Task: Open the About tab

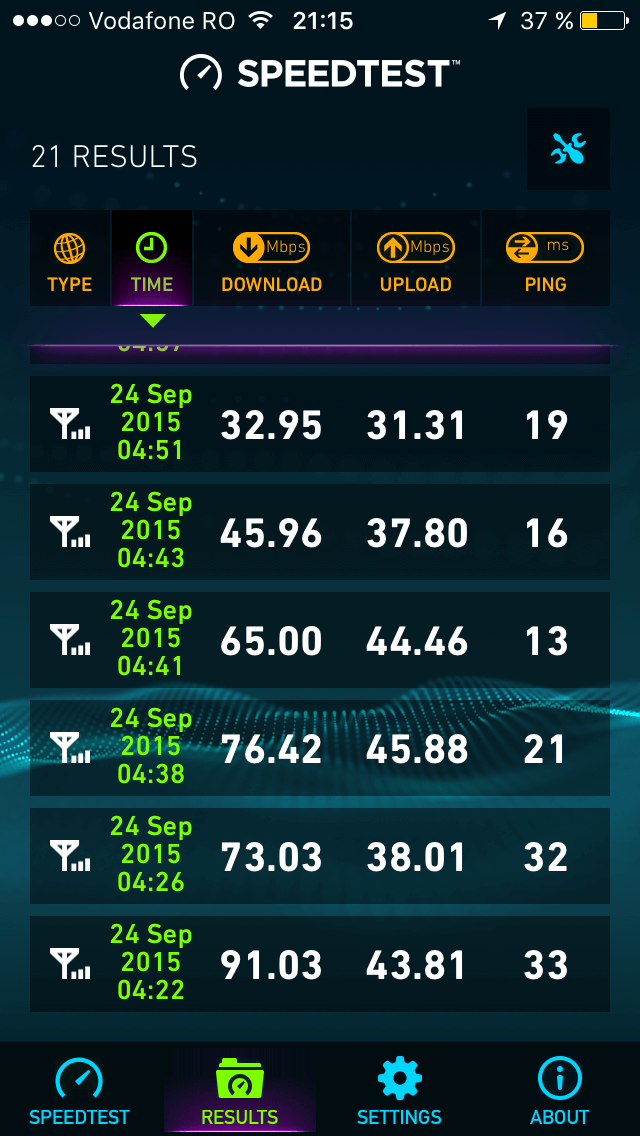Action: (560, 1090)
